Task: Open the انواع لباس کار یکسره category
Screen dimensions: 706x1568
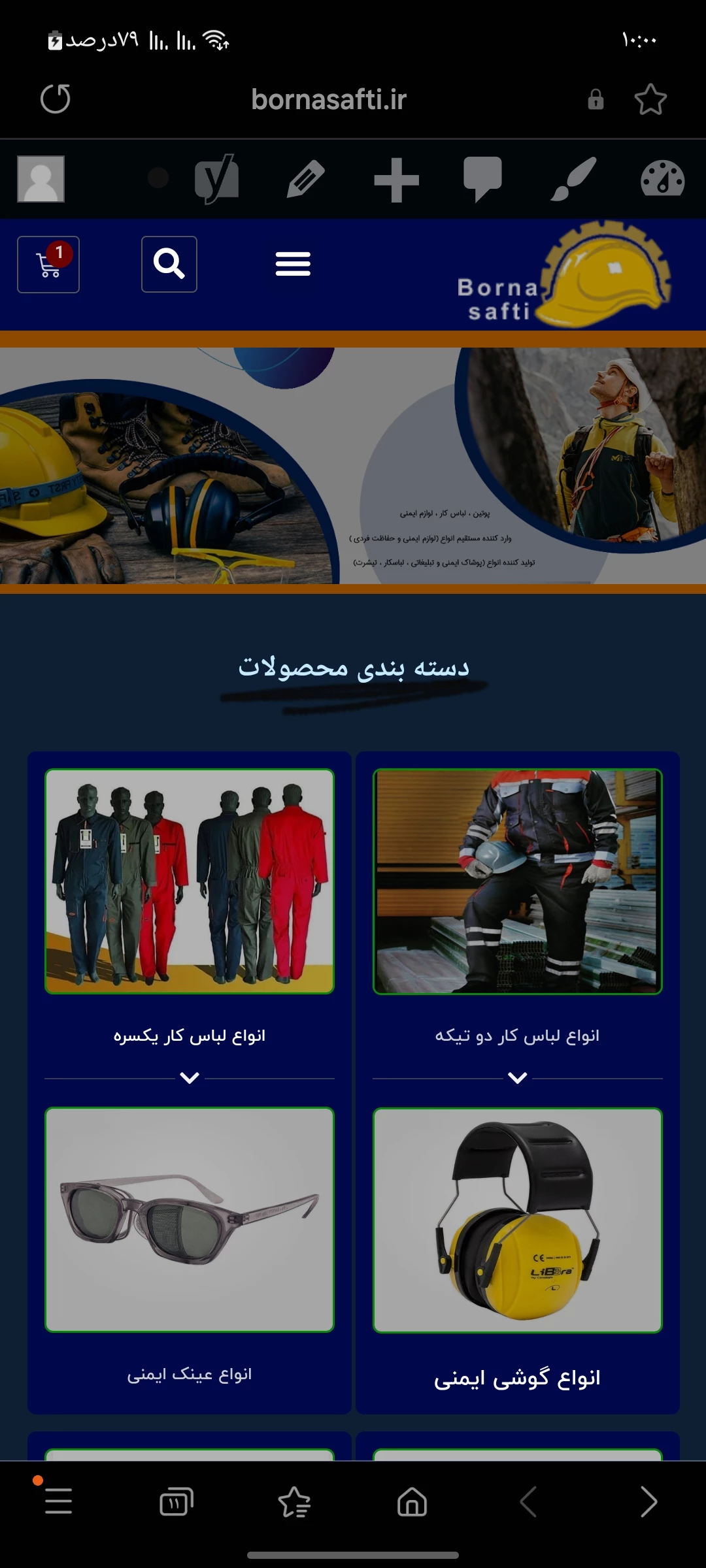Action: click(190, 1036)
